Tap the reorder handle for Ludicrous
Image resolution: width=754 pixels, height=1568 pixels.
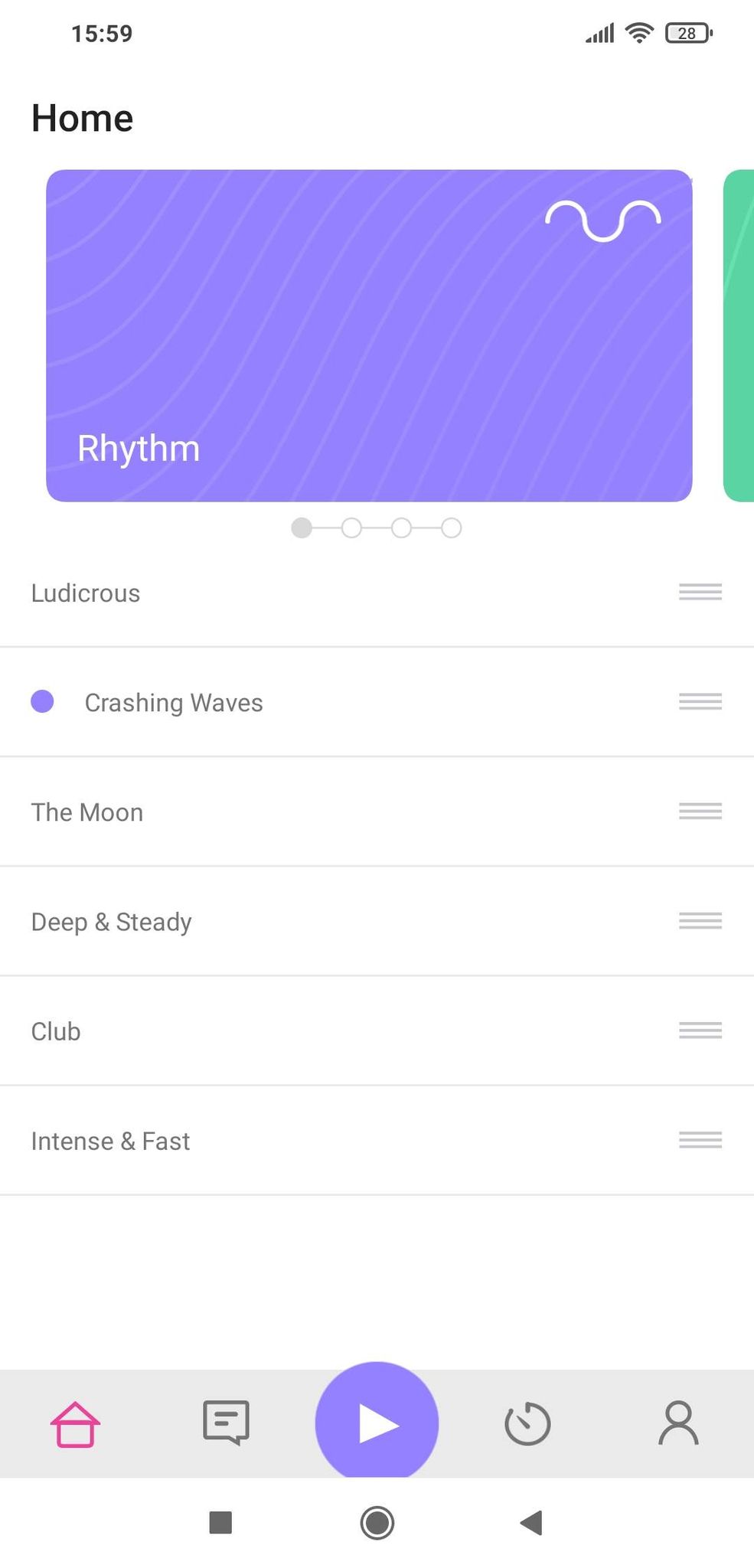pos(700,592)
